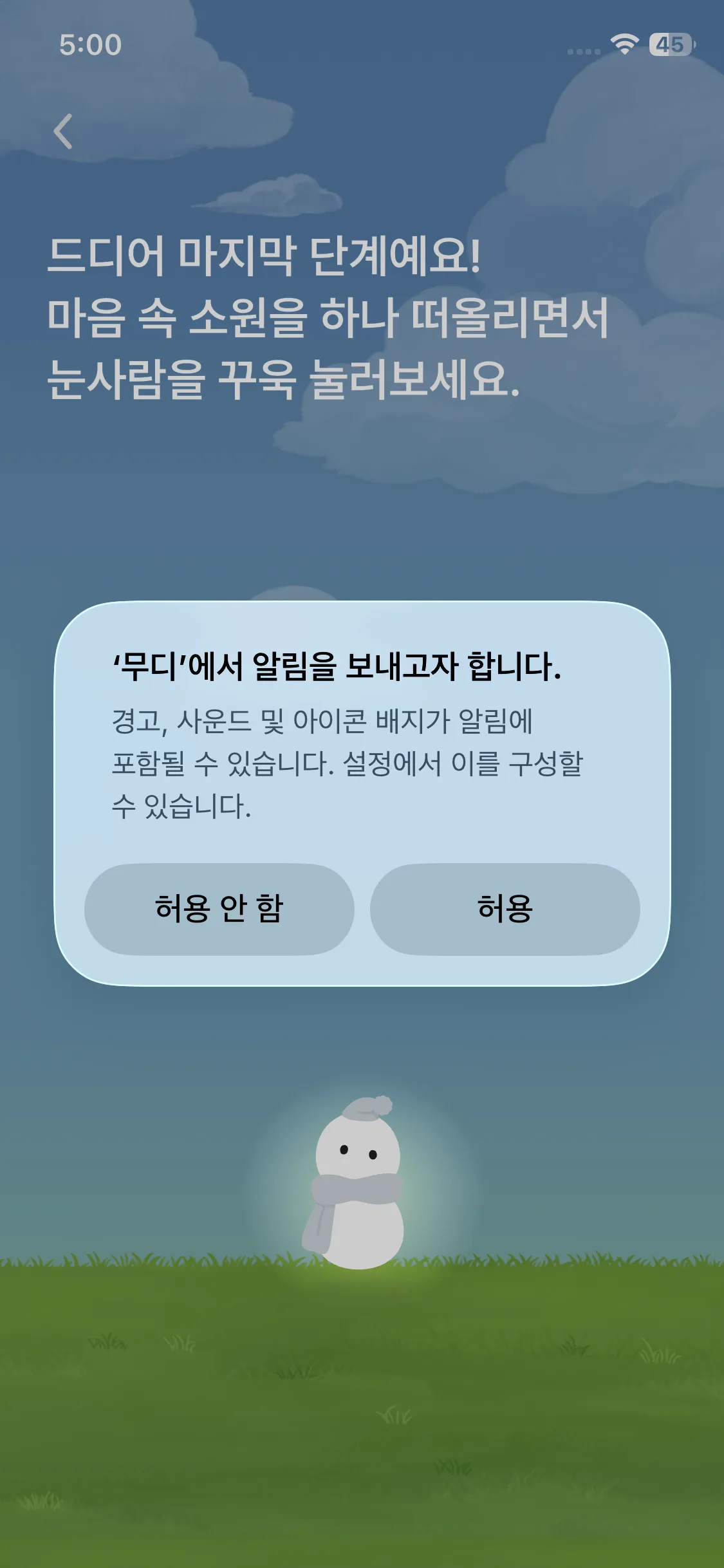
Task: Tap 허용 to allow notifications
Action: [505, 909]
